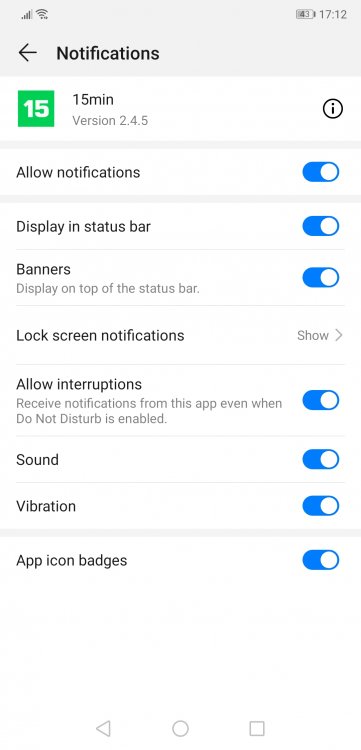This screenshot has height=750, width=361.
Task: Go back using the top arrow
Action: click(28, 53)
